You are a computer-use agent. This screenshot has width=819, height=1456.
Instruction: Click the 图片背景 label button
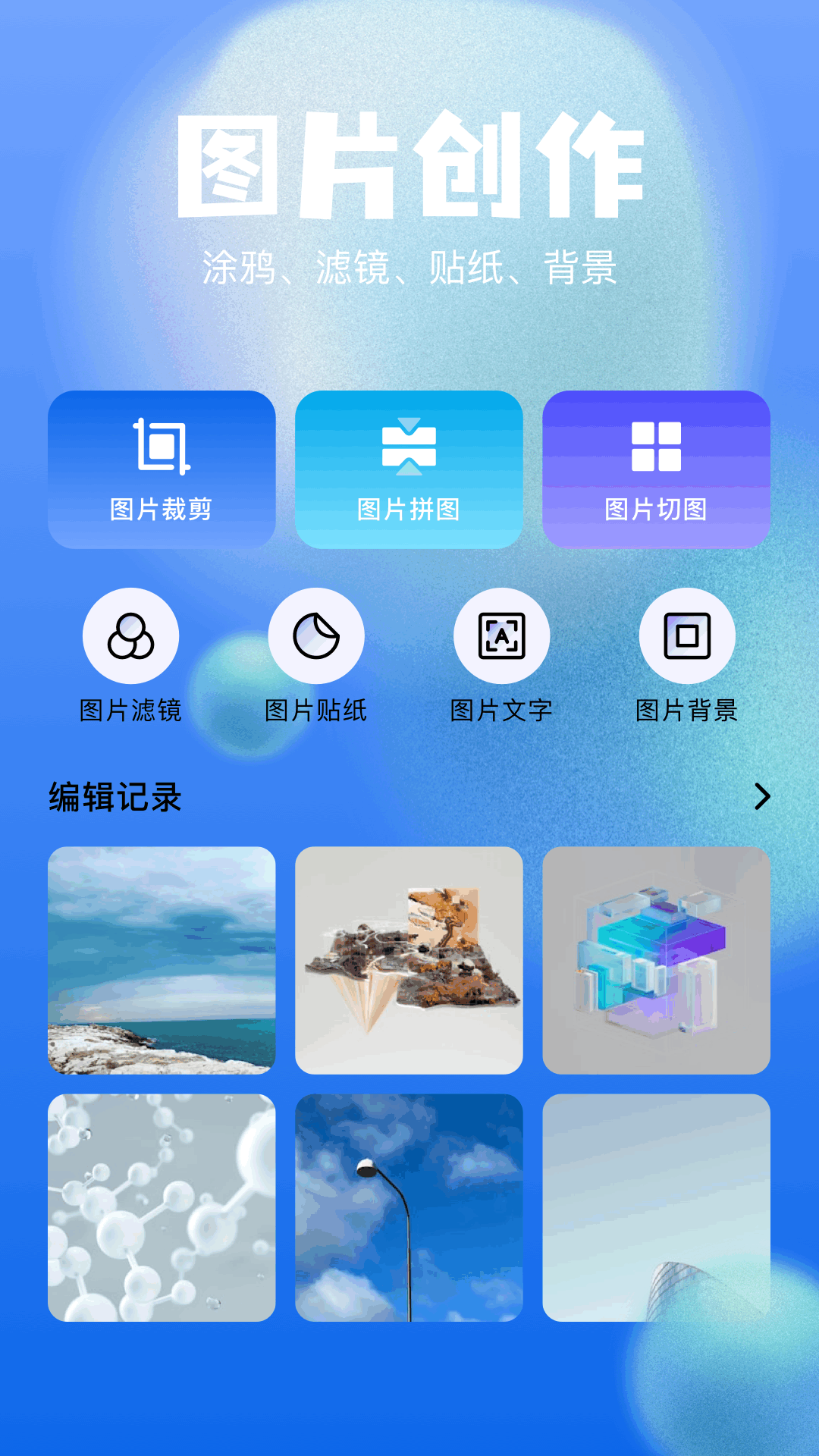[x=686, y=711]
